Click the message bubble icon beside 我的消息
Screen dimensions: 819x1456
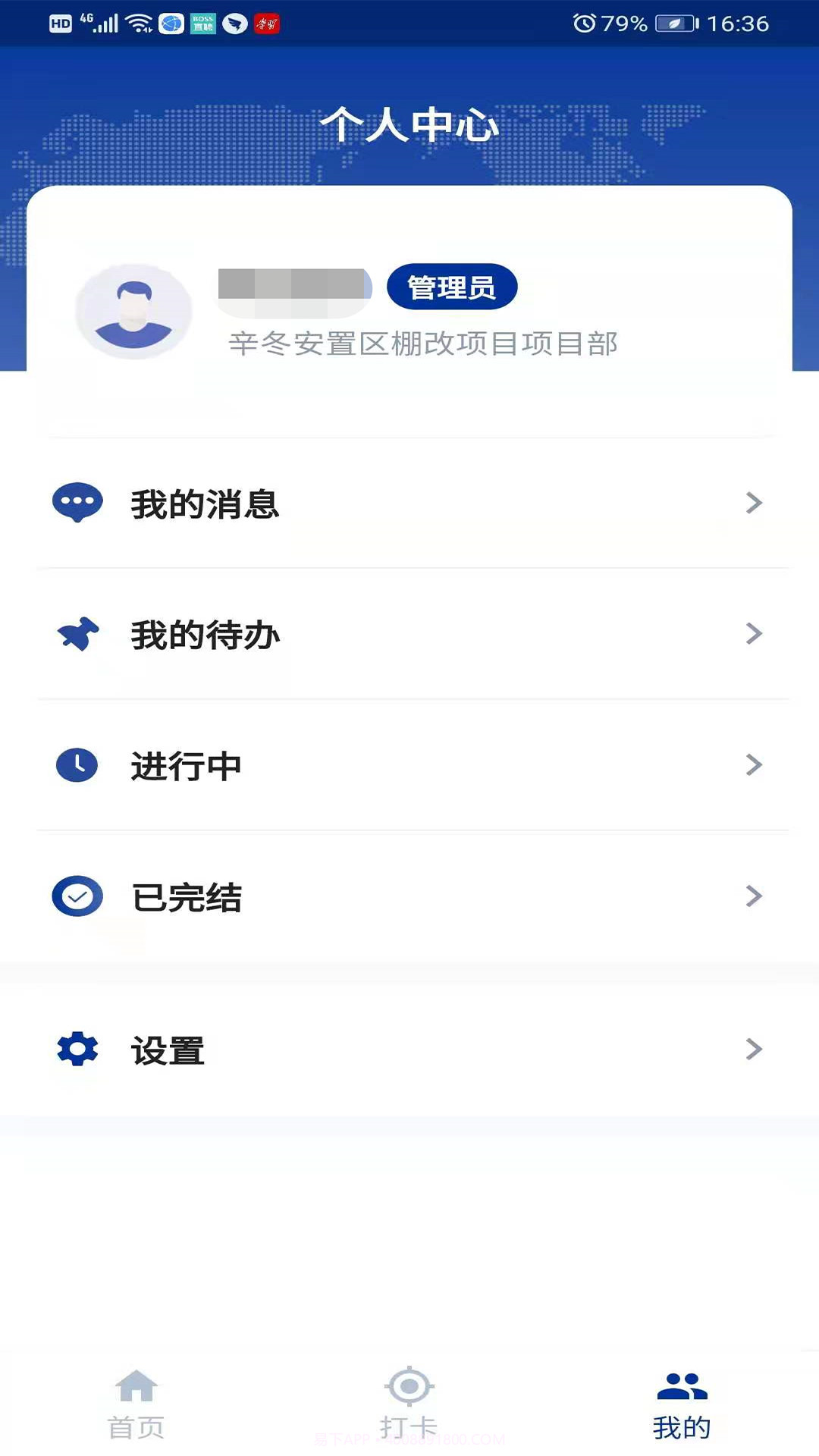pos(77,502)
